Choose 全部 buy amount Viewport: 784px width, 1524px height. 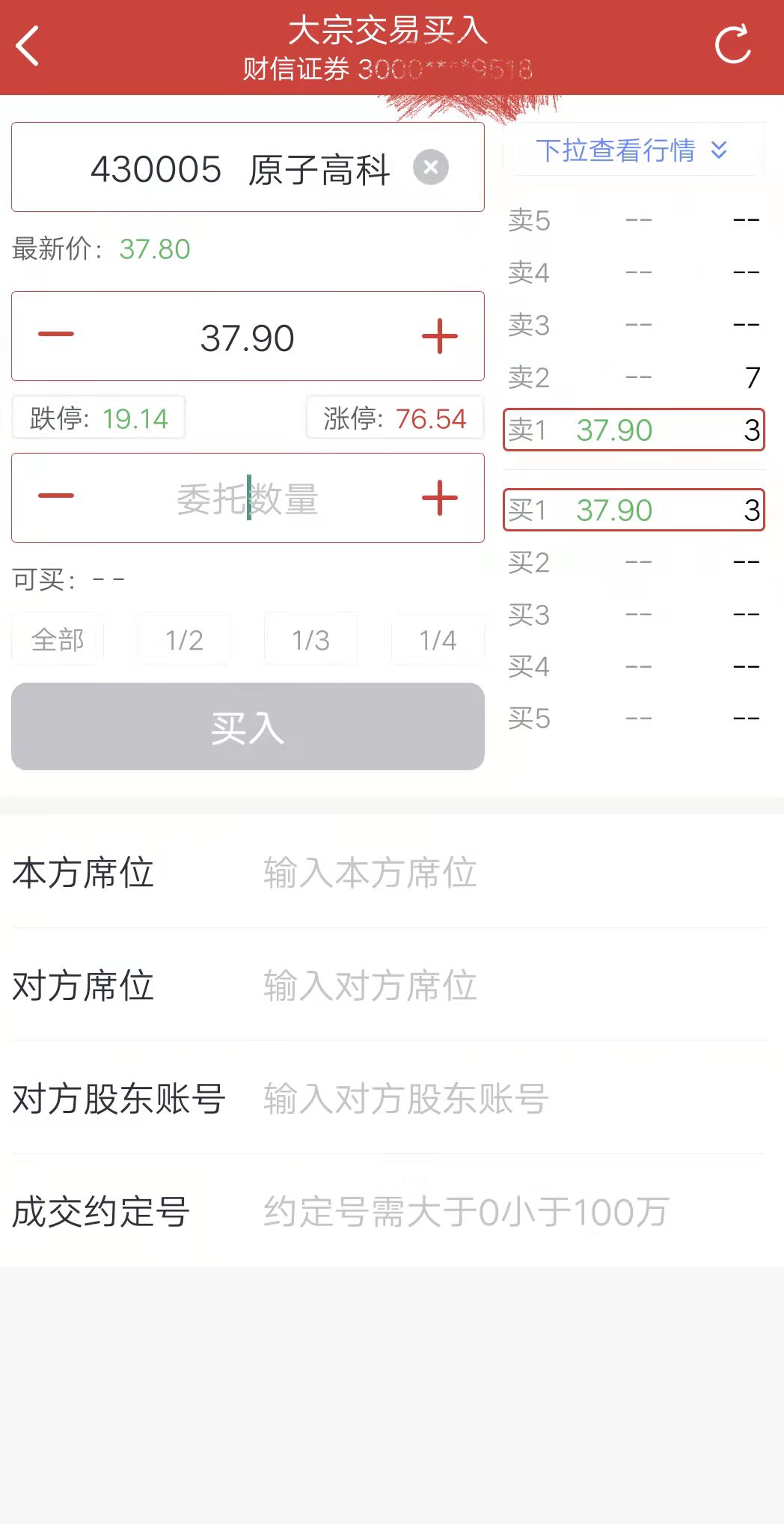[58, 640]
